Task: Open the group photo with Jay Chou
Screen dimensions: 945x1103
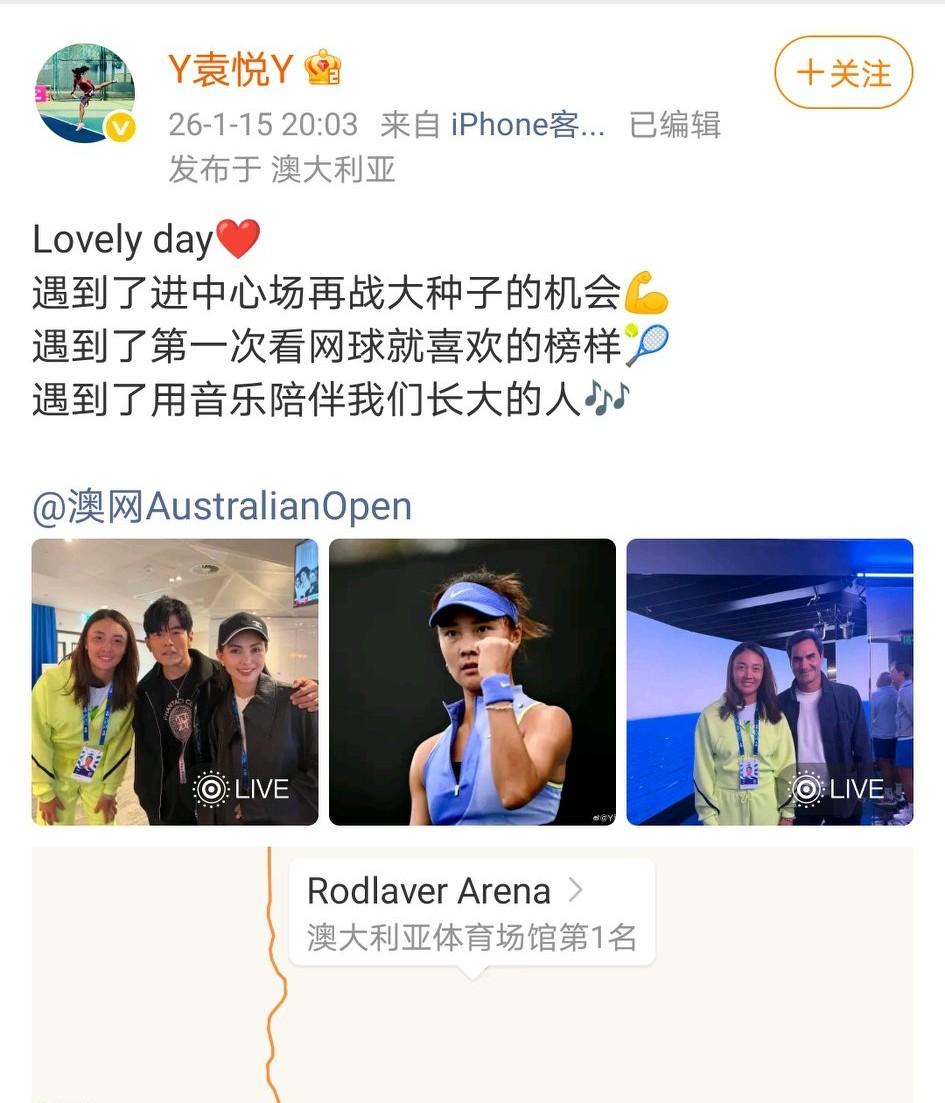Action: point(174,683)
